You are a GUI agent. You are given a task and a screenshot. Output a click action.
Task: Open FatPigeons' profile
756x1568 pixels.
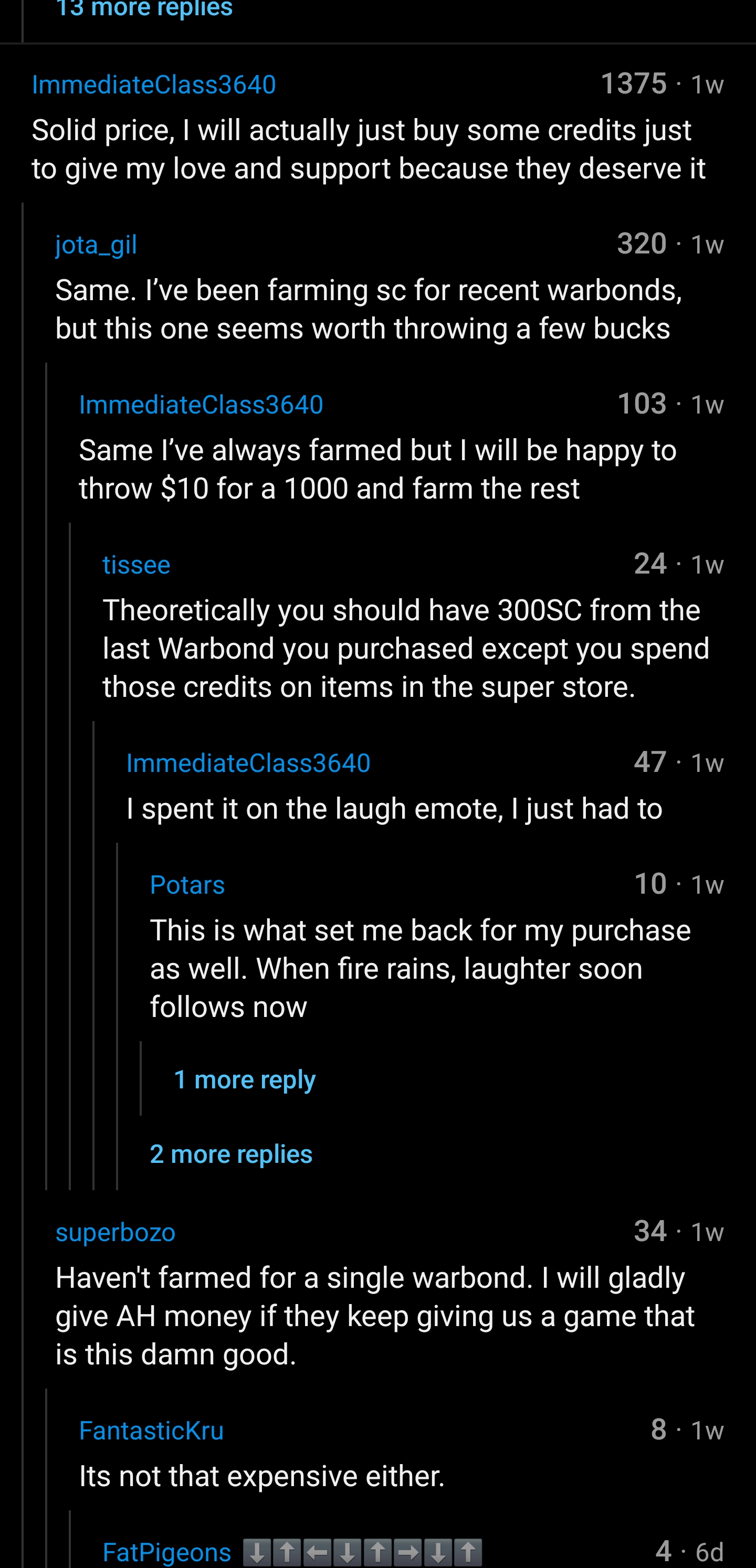click(167, 1553)
